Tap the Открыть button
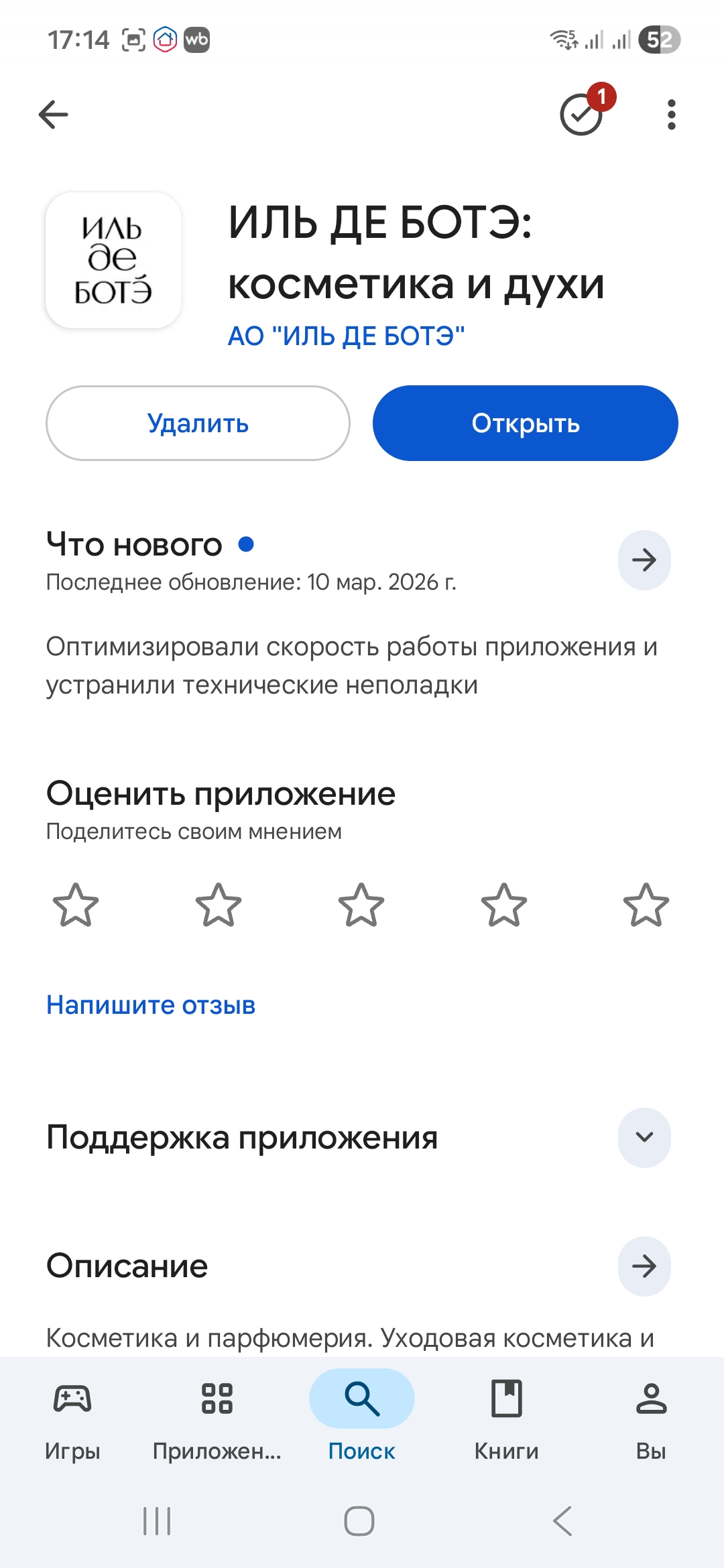Screen dimensions: 724x1568 [x=525, y=423]
